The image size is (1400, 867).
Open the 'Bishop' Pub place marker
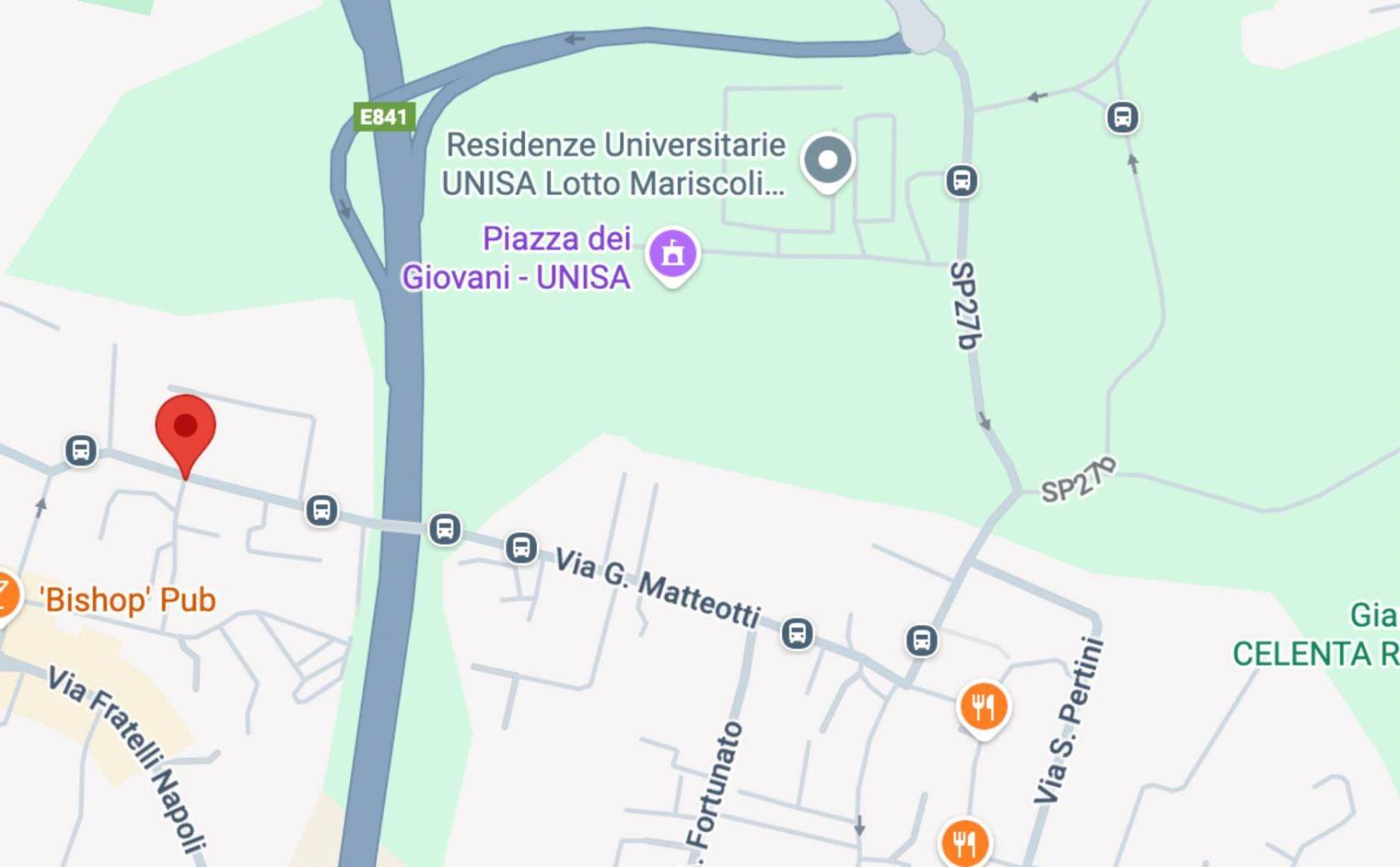[x=5, y=596]
